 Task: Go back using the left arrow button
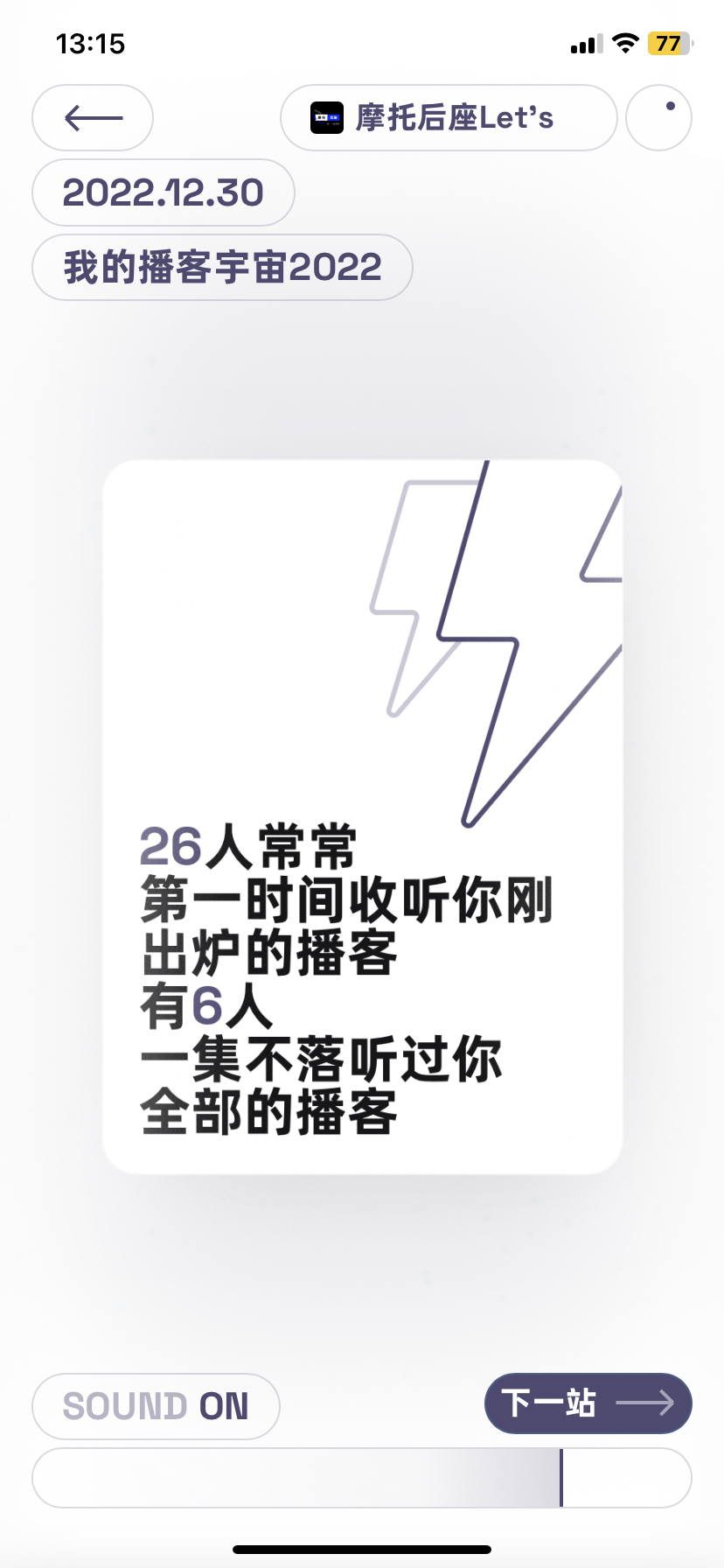pos(93,118)
